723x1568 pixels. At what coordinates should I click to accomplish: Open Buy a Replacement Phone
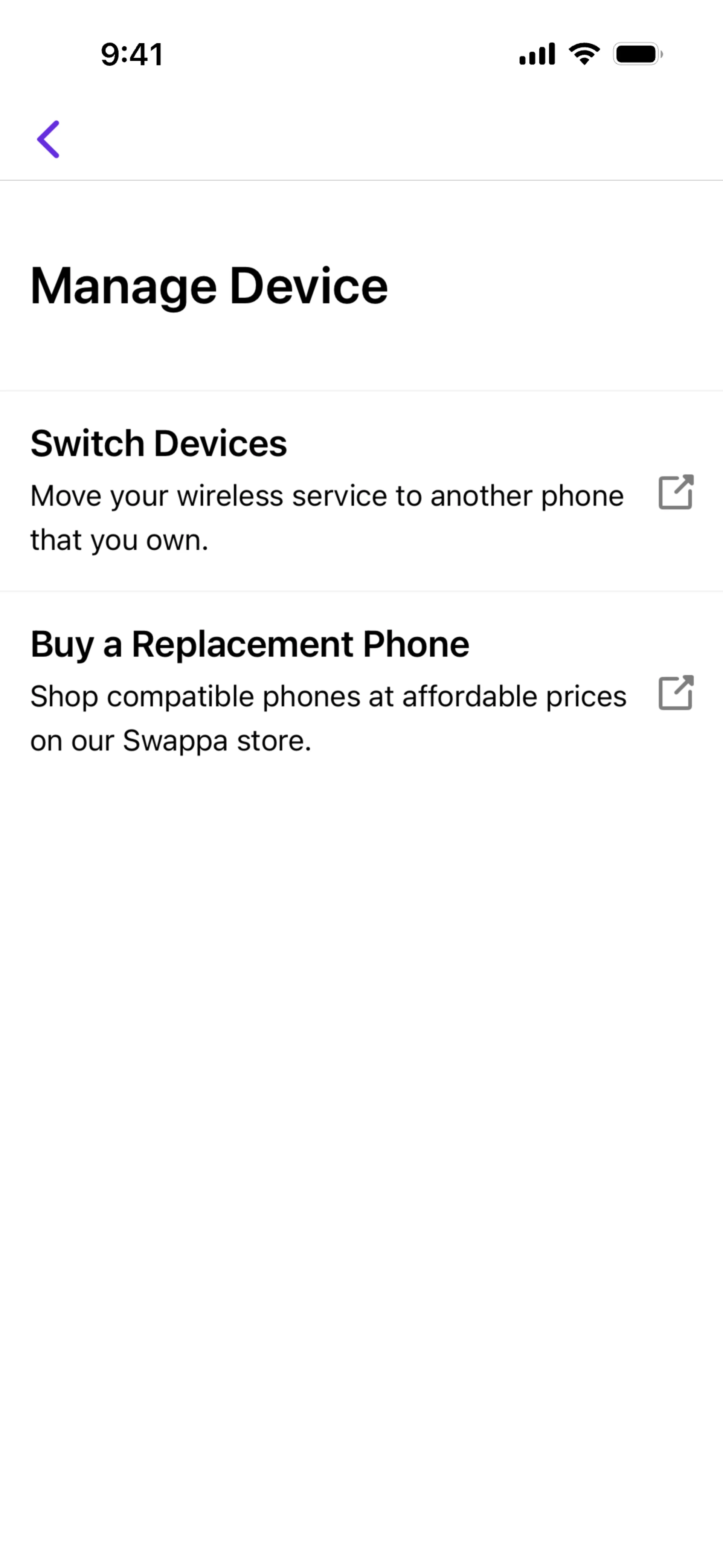pyautogui.click(x=361, y=692)
